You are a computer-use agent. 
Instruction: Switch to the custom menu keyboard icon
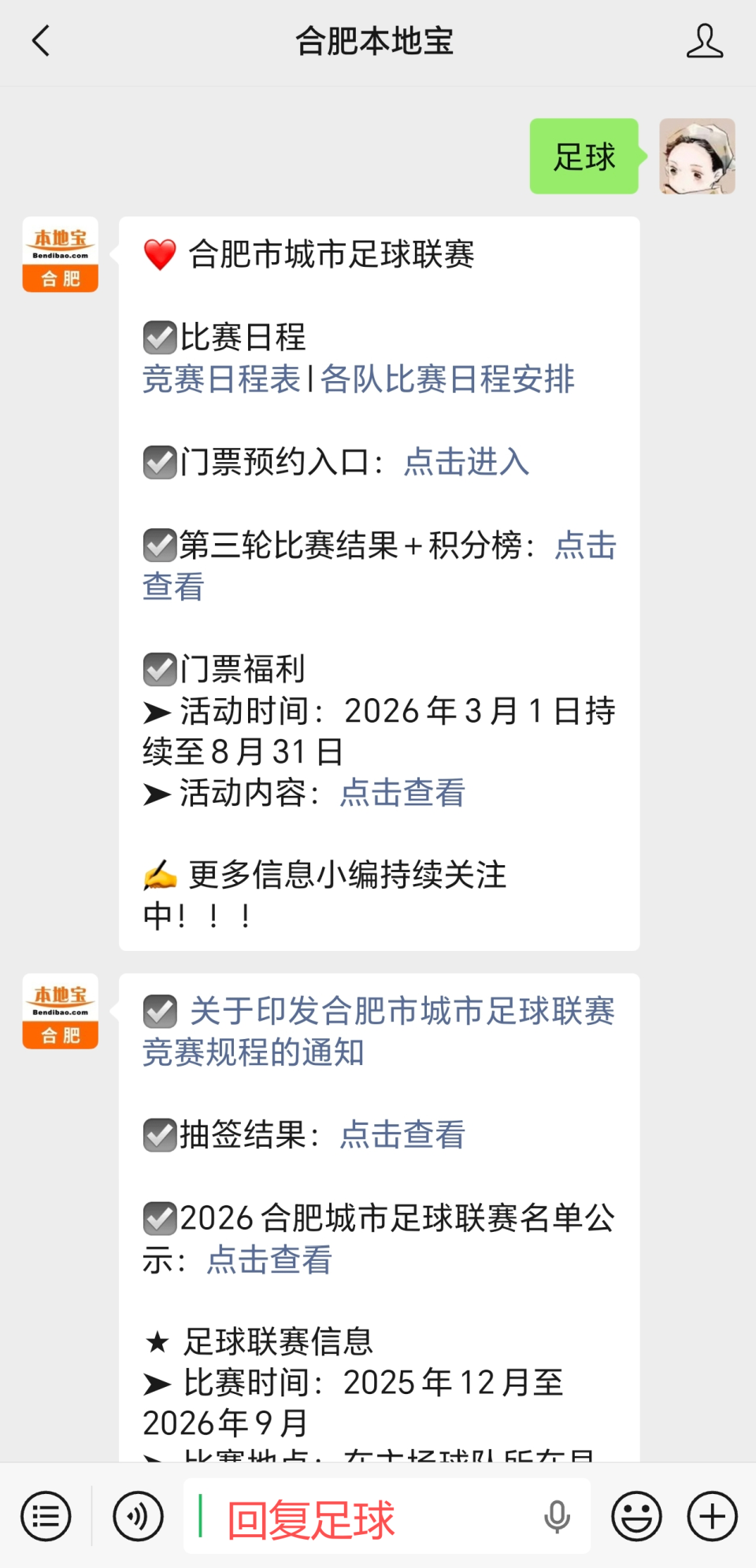click(46, 1515)
